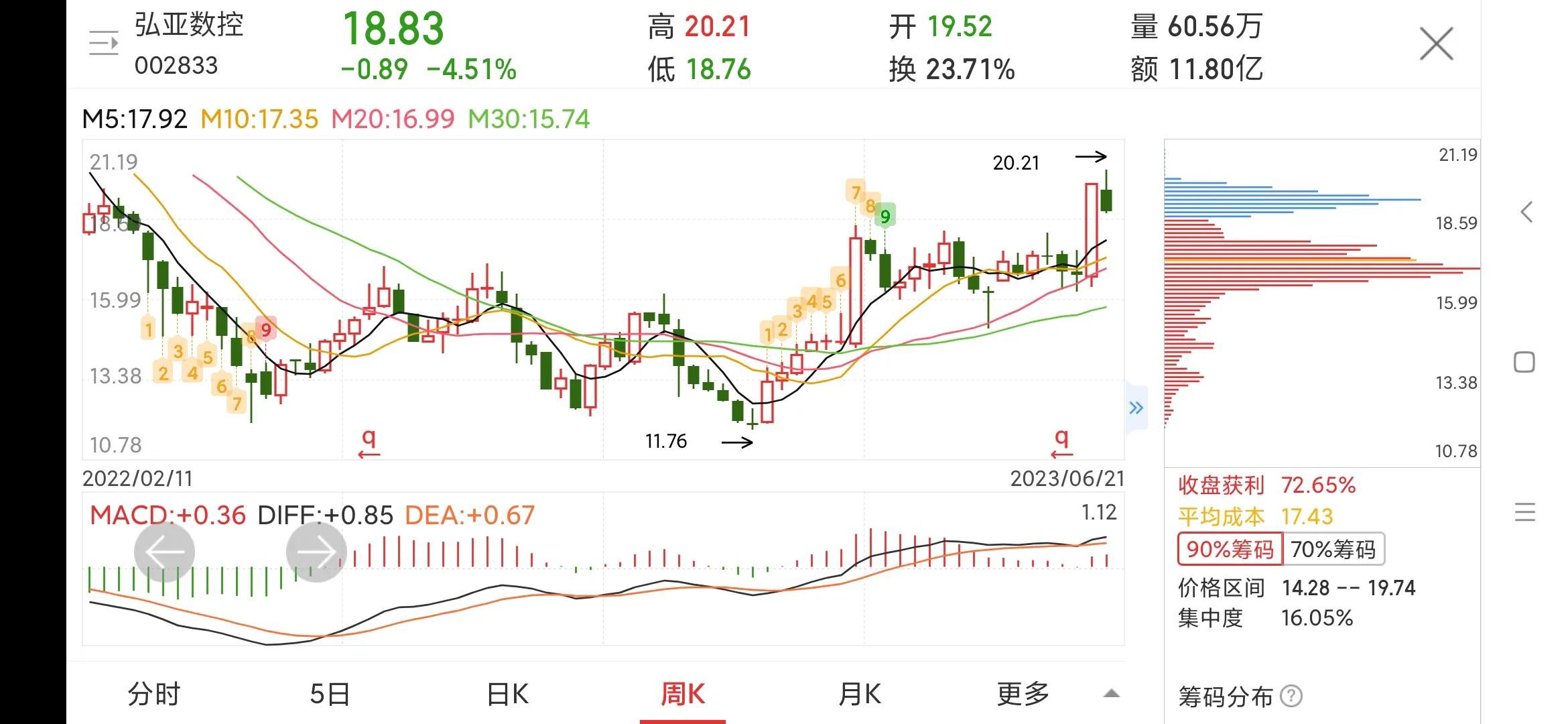Close the landscape chart view

pos(1436,44)
